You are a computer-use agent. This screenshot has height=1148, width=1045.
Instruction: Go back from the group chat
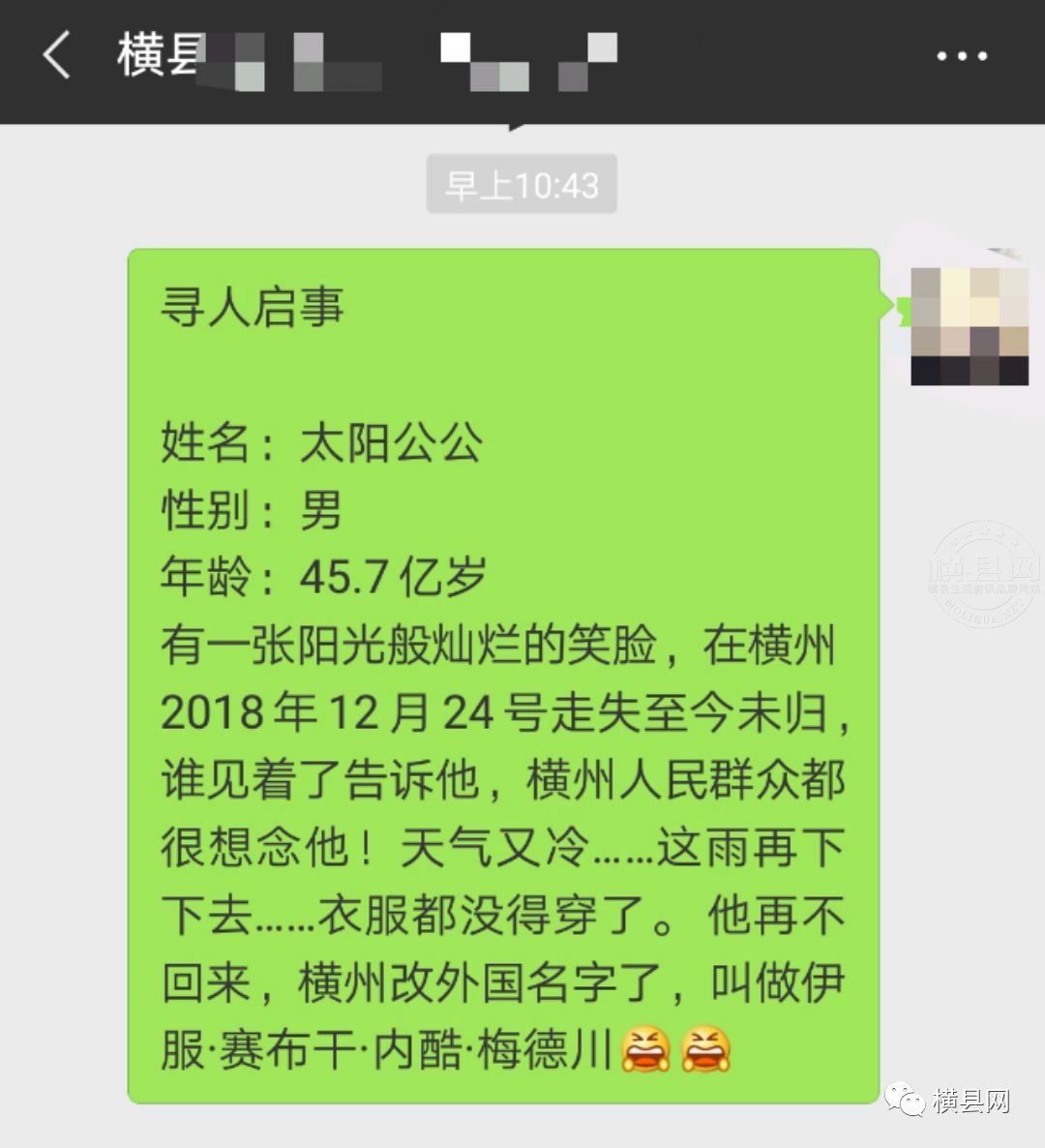coord(56,55)
